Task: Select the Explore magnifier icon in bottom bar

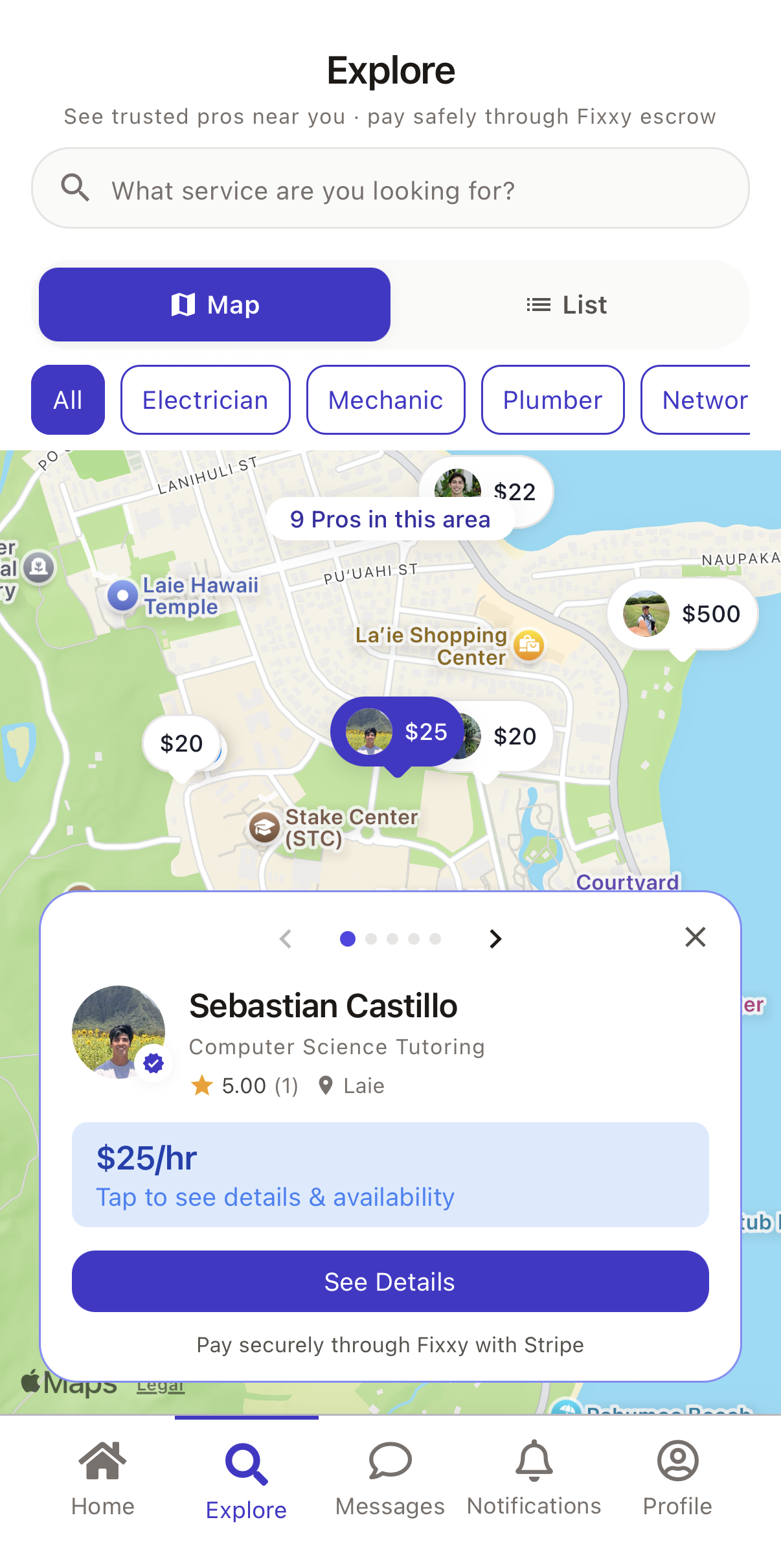Action: pos(245,1463)
